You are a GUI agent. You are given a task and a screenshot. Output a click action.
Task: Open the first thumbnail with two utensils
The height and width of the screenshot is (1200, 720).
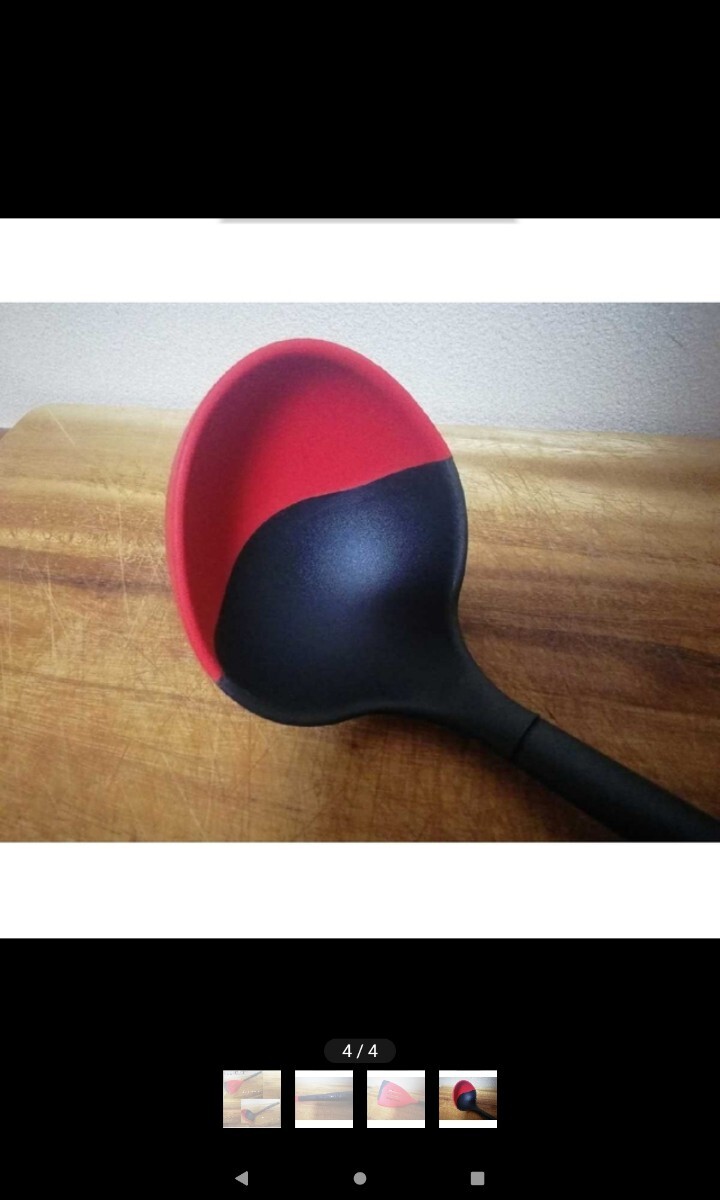[x=252, y=1099]
